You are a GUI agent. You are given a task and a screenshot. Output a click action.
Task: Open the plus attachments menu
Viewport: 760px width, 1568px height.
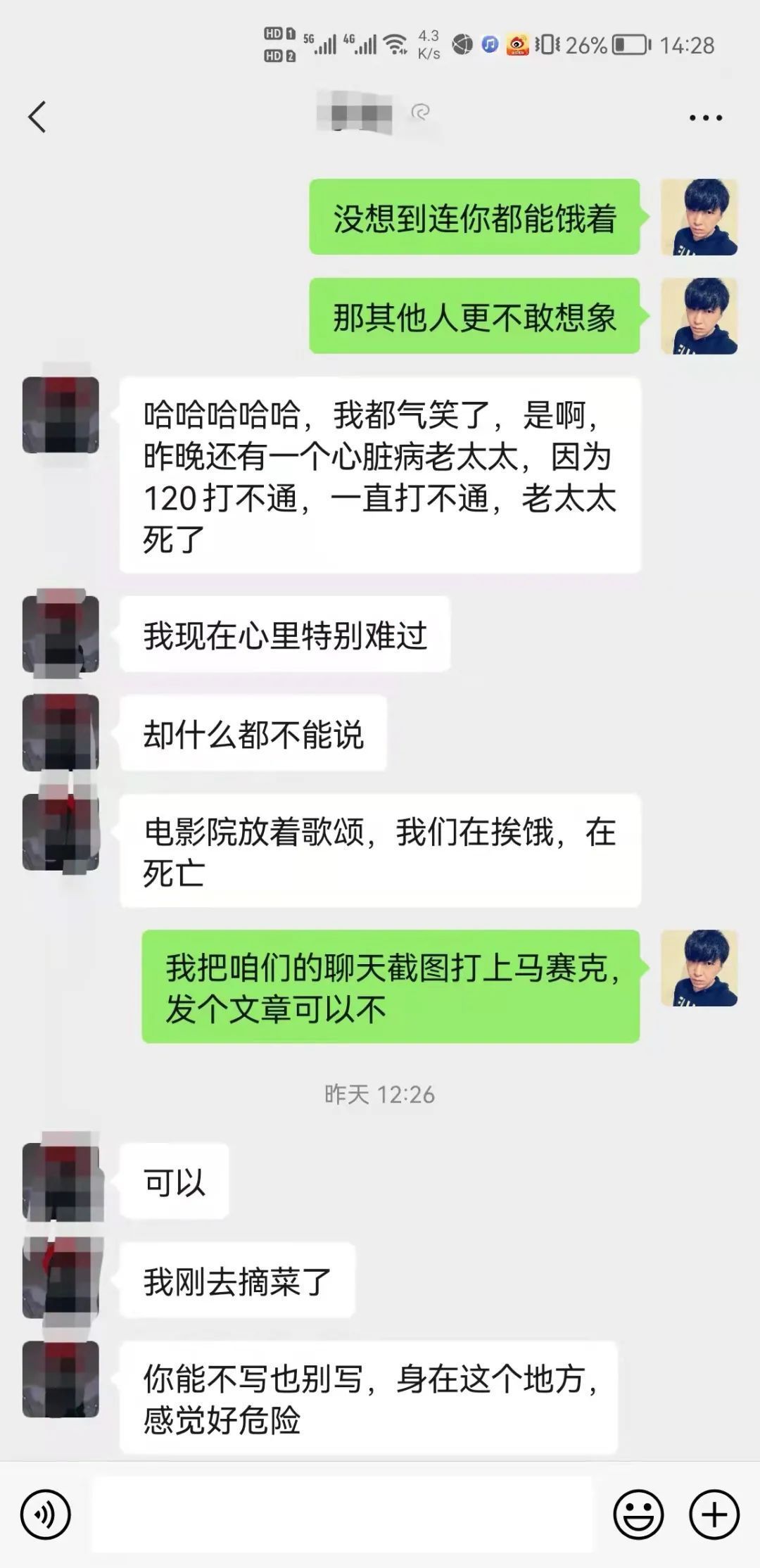click(x=714, y=1514)
